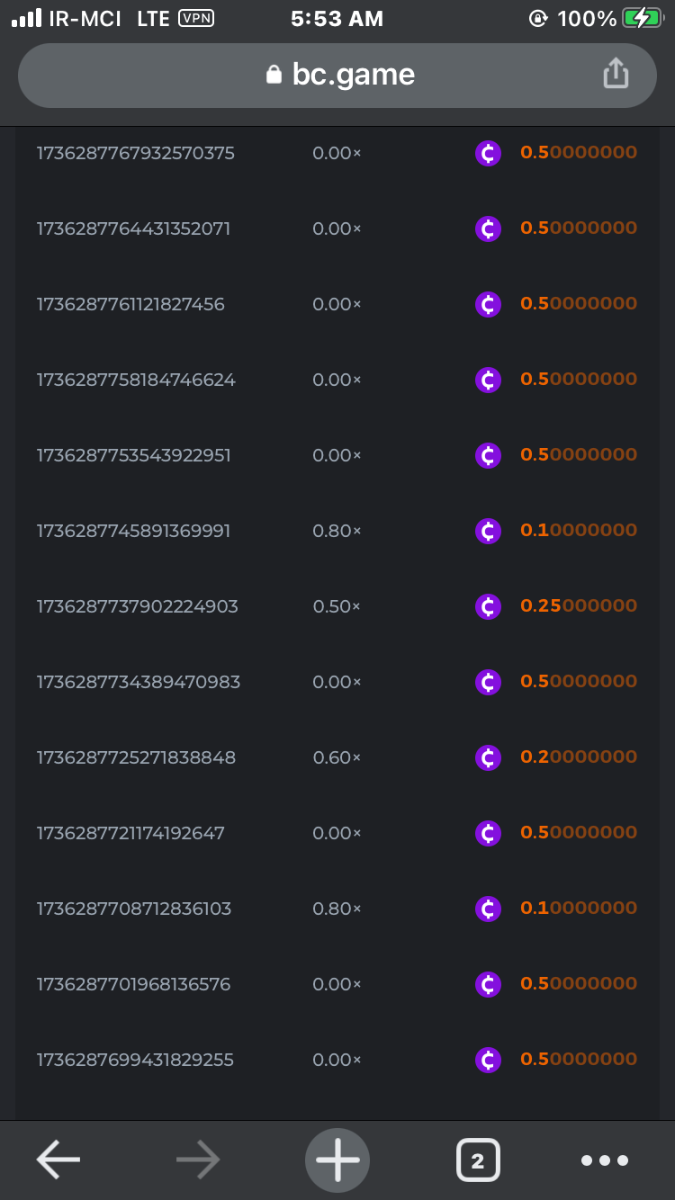This screenshot has width=675, height=1200.
Task: Open the browser overflow menu
Action: coord(605,1161)
